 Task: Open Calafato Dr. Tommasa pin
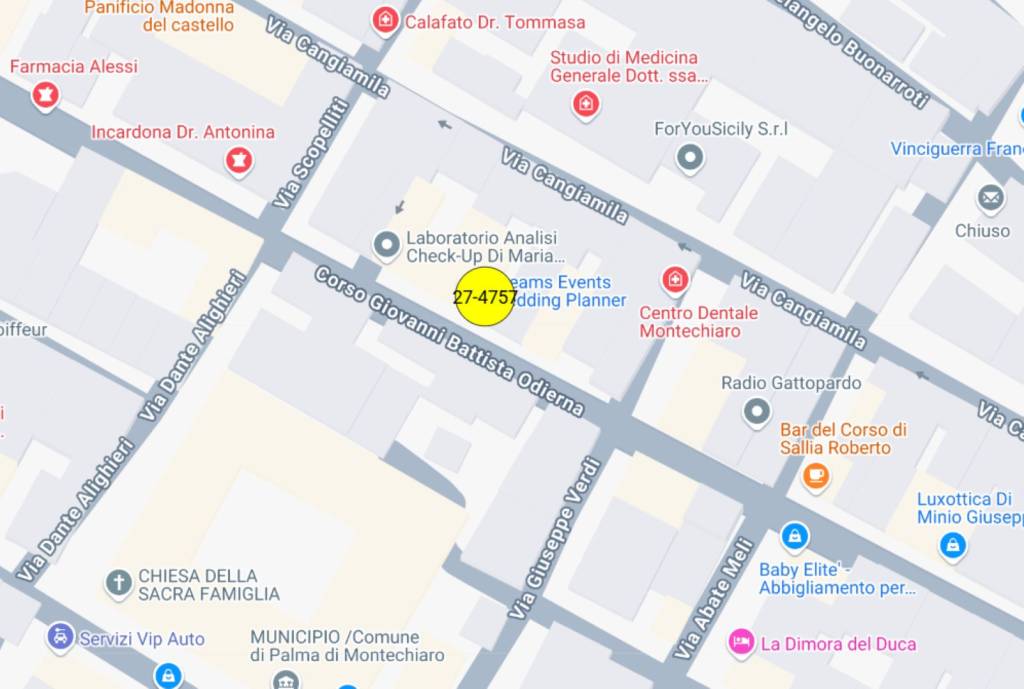tap(384, 20)
